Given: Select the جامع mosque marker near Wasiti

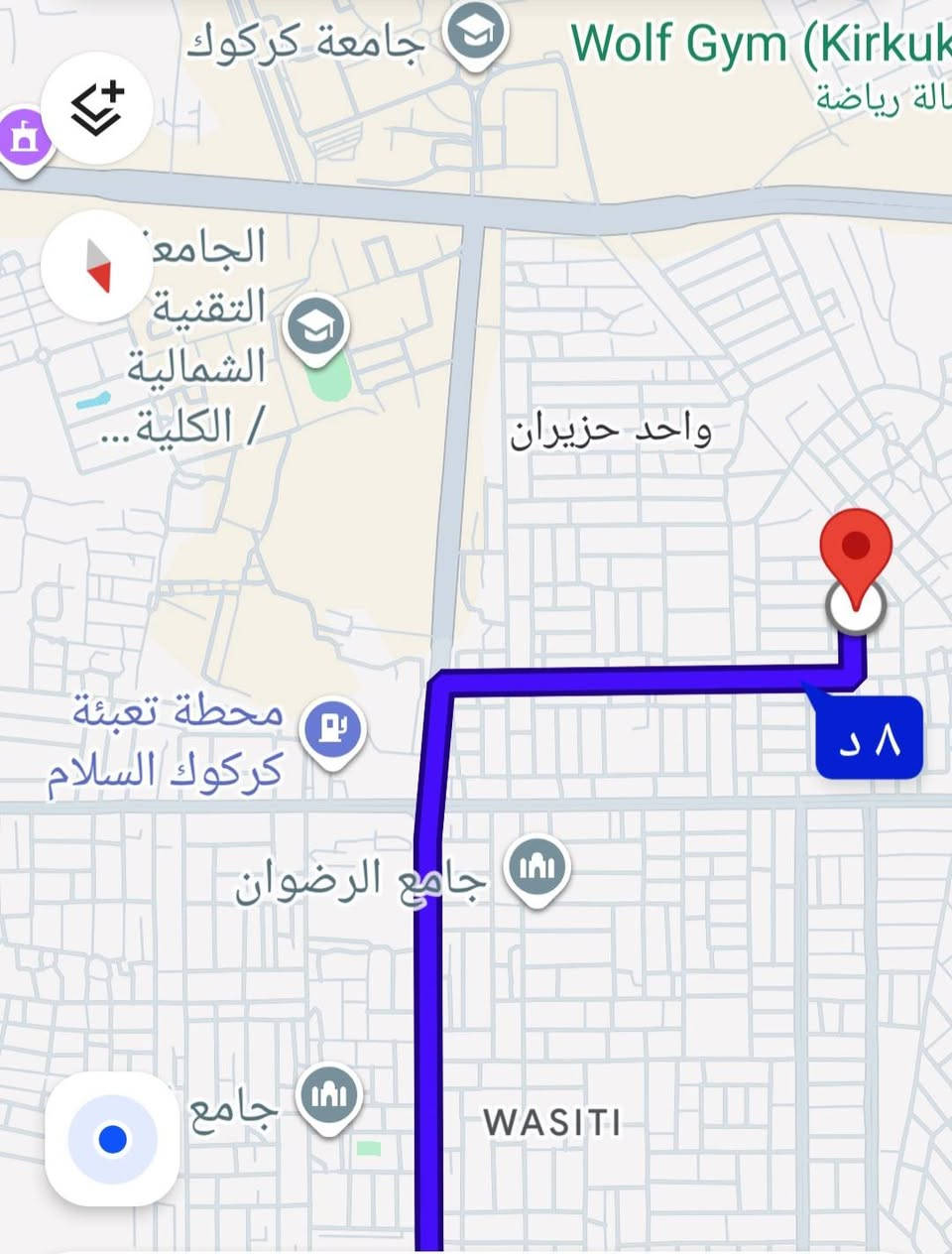Looking at the screenshot, I should tap(329, 1097).
